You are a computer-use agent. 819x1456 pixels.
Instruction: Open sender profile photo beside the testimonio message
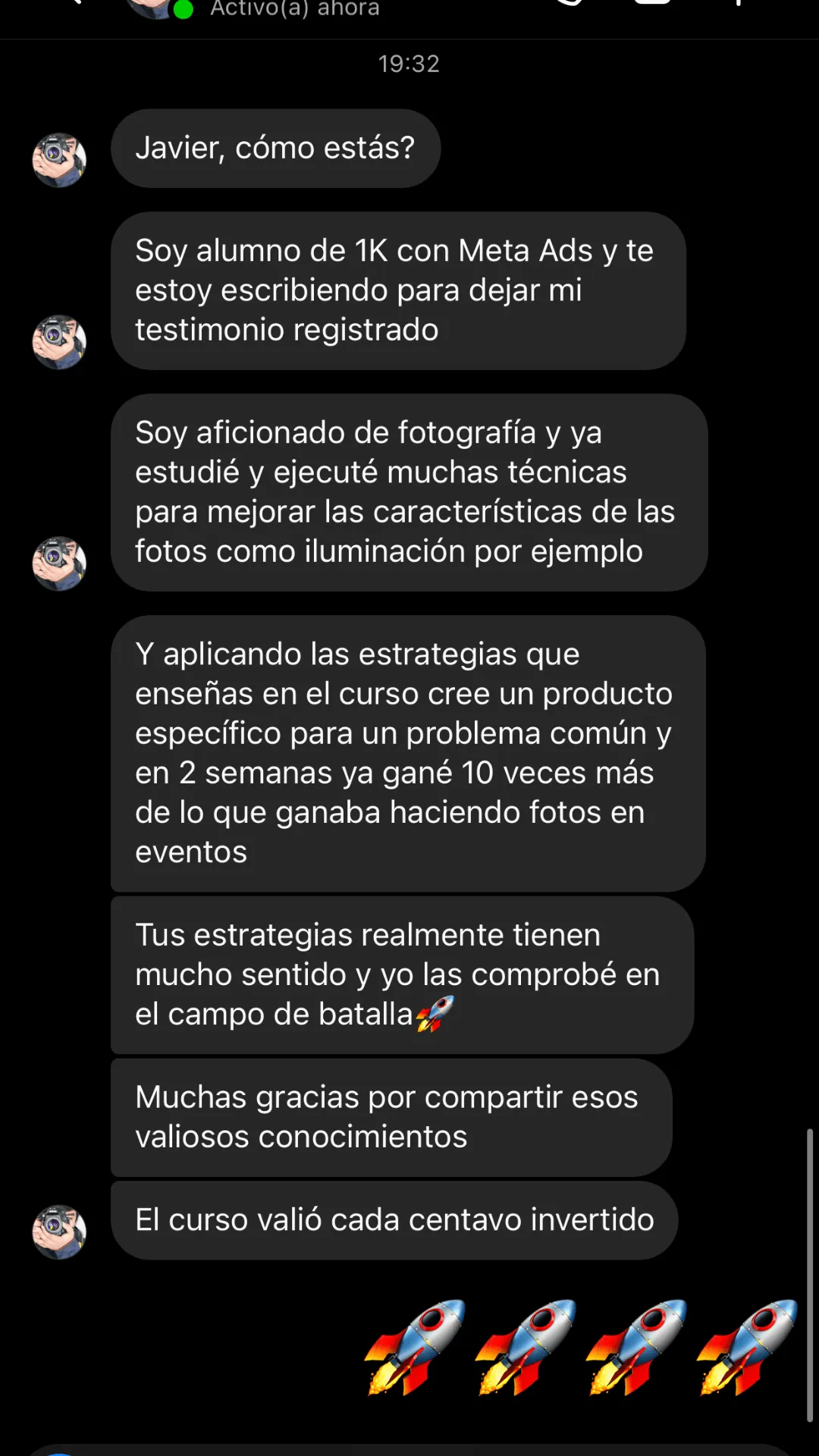[59, 342]
